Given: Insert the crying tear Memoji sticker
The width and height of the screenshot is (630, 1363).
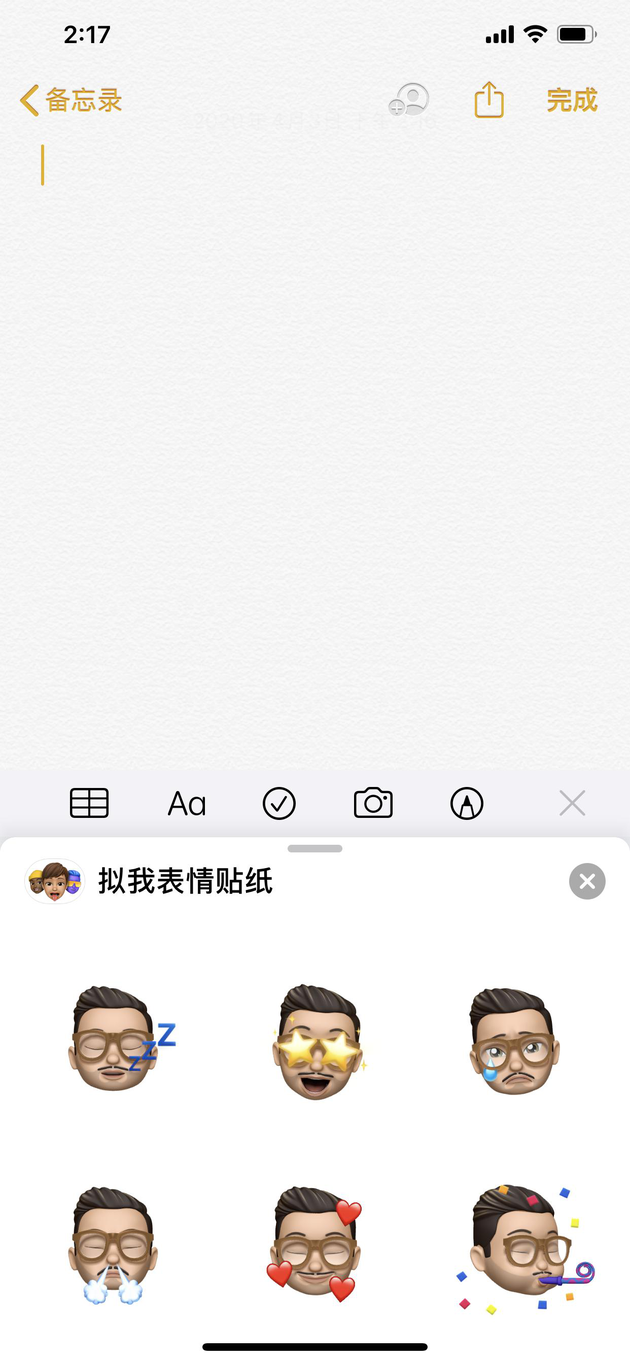Looking at the screenshot, I should click(x=514, y=1040).
